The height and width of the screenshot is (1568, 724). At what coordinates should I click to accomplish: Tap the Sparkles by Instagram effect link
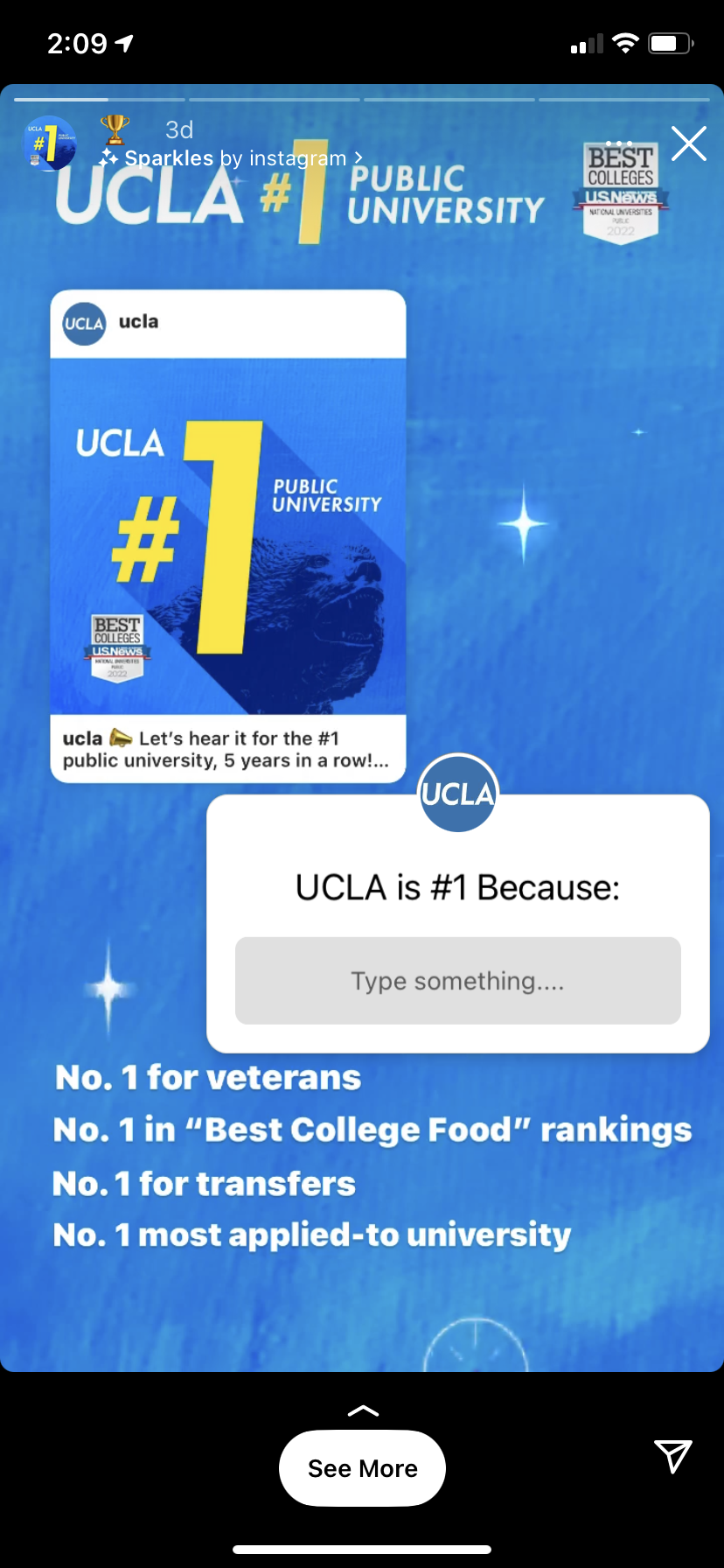click(x=231, y=158)
